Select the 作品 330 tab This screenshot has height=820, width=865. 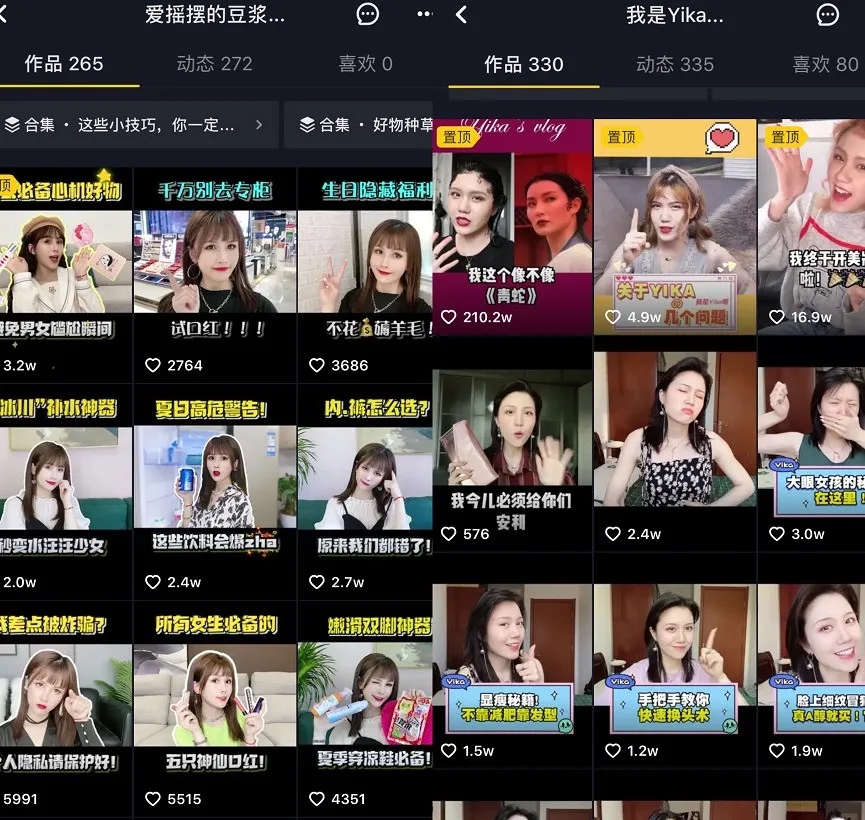(524, 64)
